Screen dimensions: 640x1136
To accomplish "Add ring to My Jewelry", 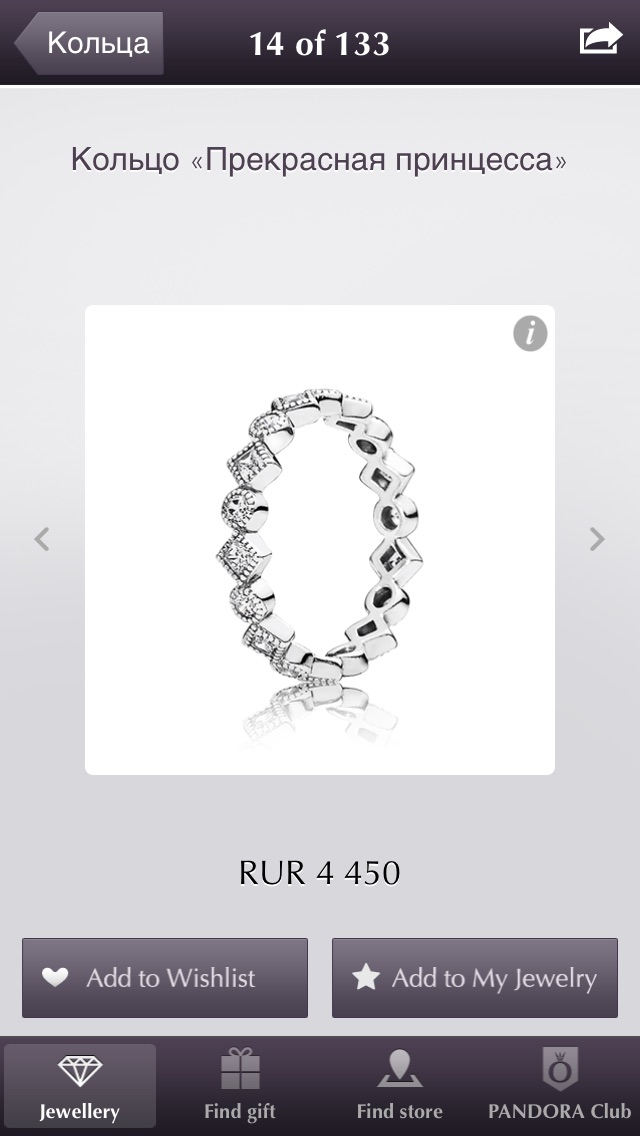I will coord(475,978).
